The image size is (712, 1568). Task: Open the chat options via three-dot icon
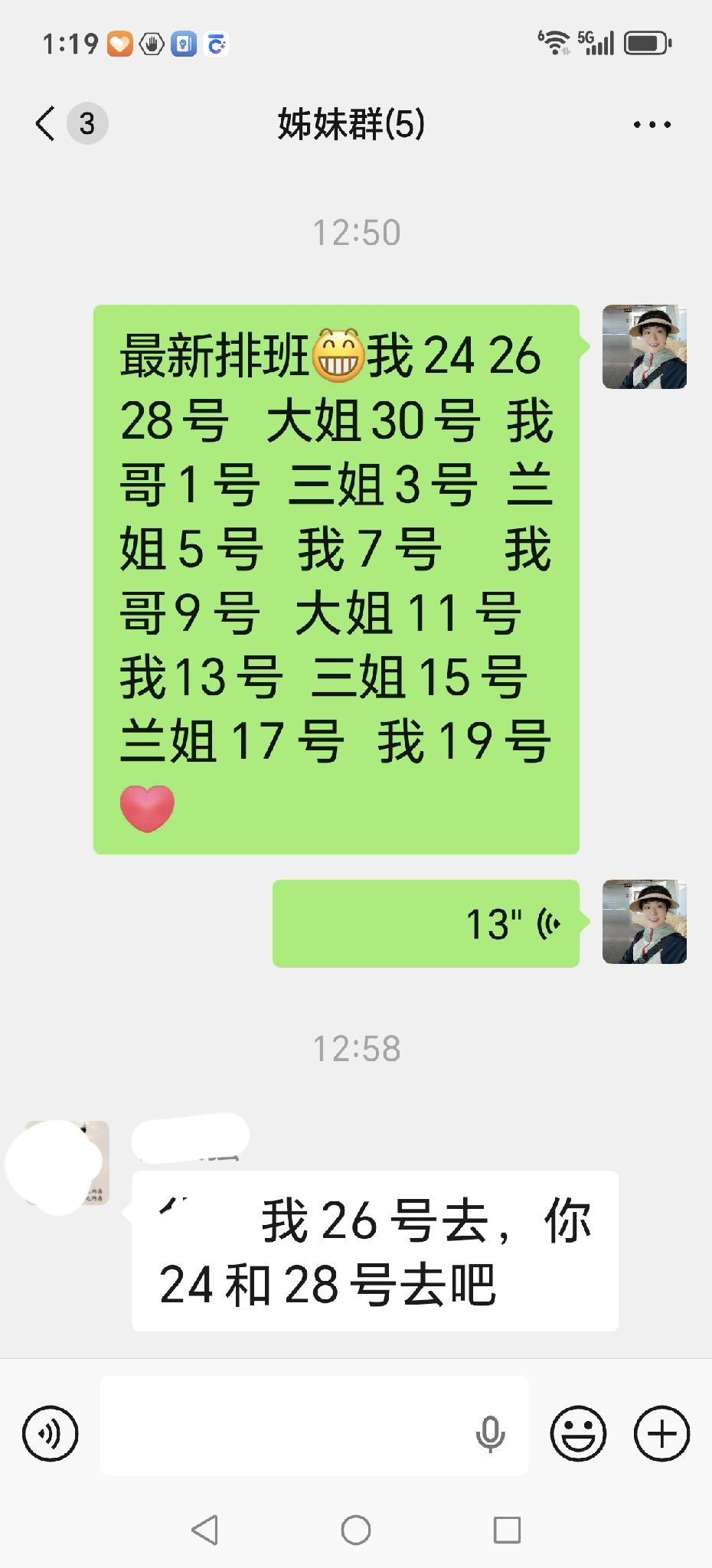[652, 122]
